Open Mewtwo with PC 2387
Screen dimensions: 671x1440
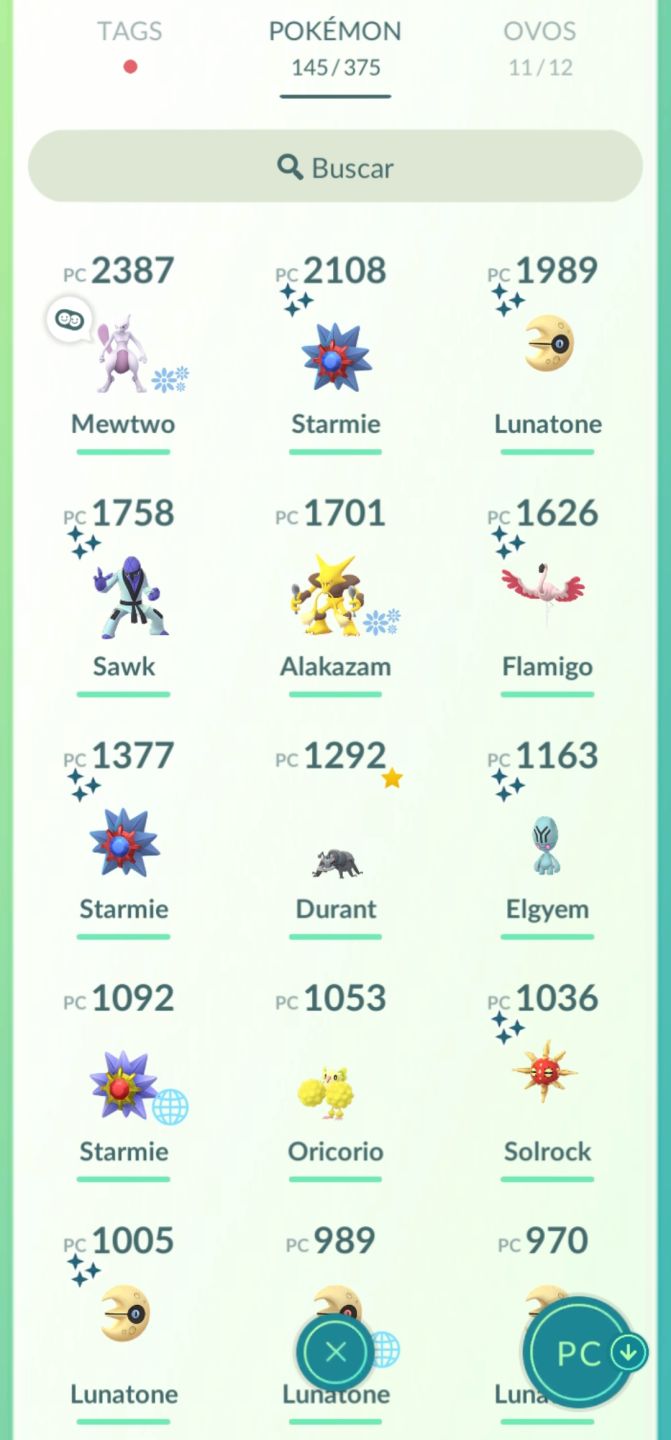pos(123,352)
